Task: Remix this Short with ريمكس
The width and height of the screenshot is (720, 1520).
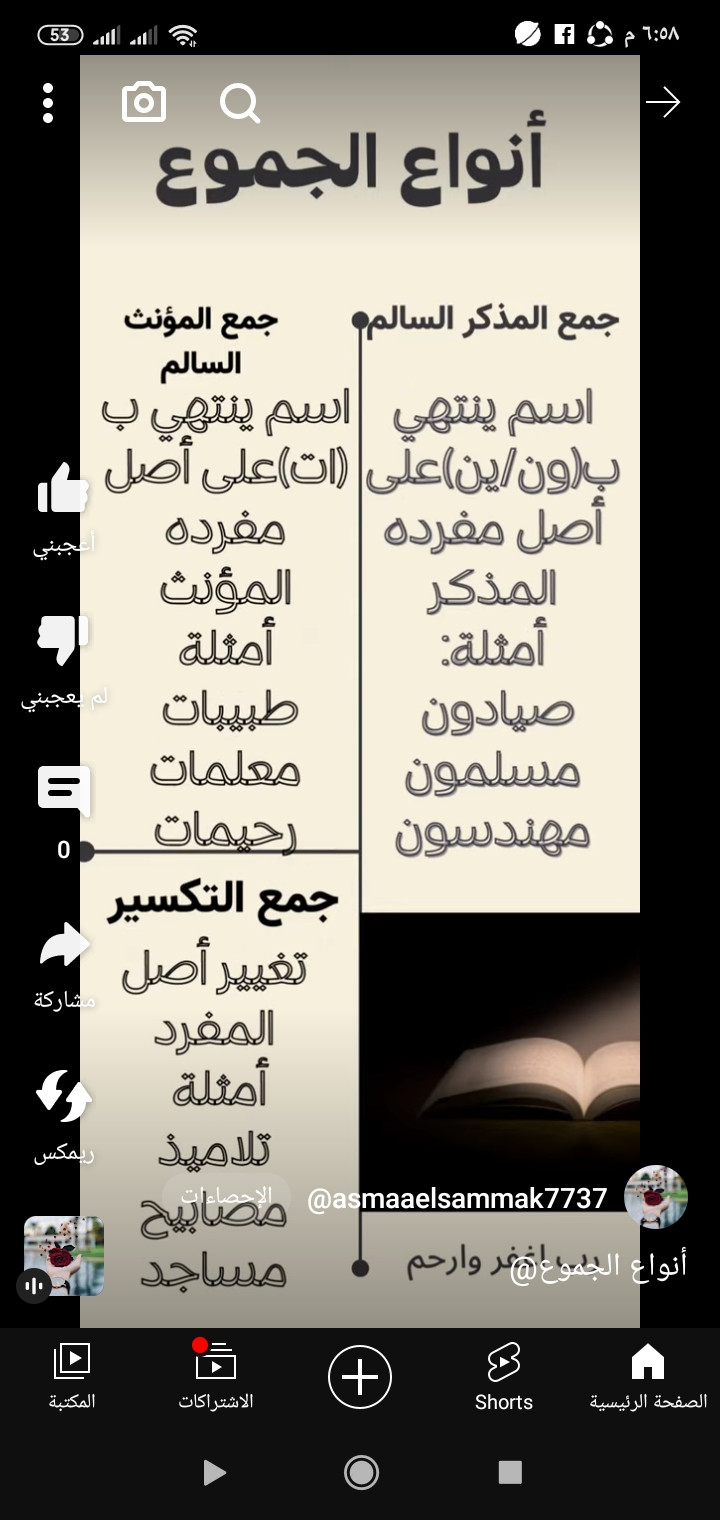Action: [64, 1096]
